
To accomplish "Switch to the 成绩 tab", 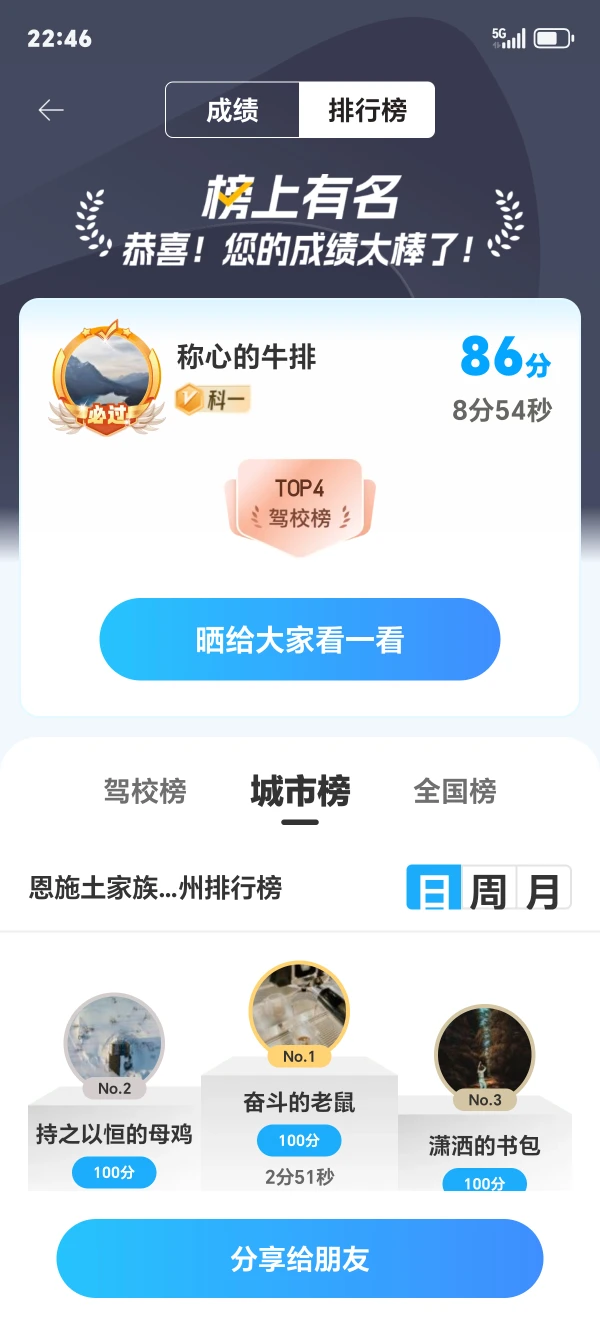I will [233, 110].
